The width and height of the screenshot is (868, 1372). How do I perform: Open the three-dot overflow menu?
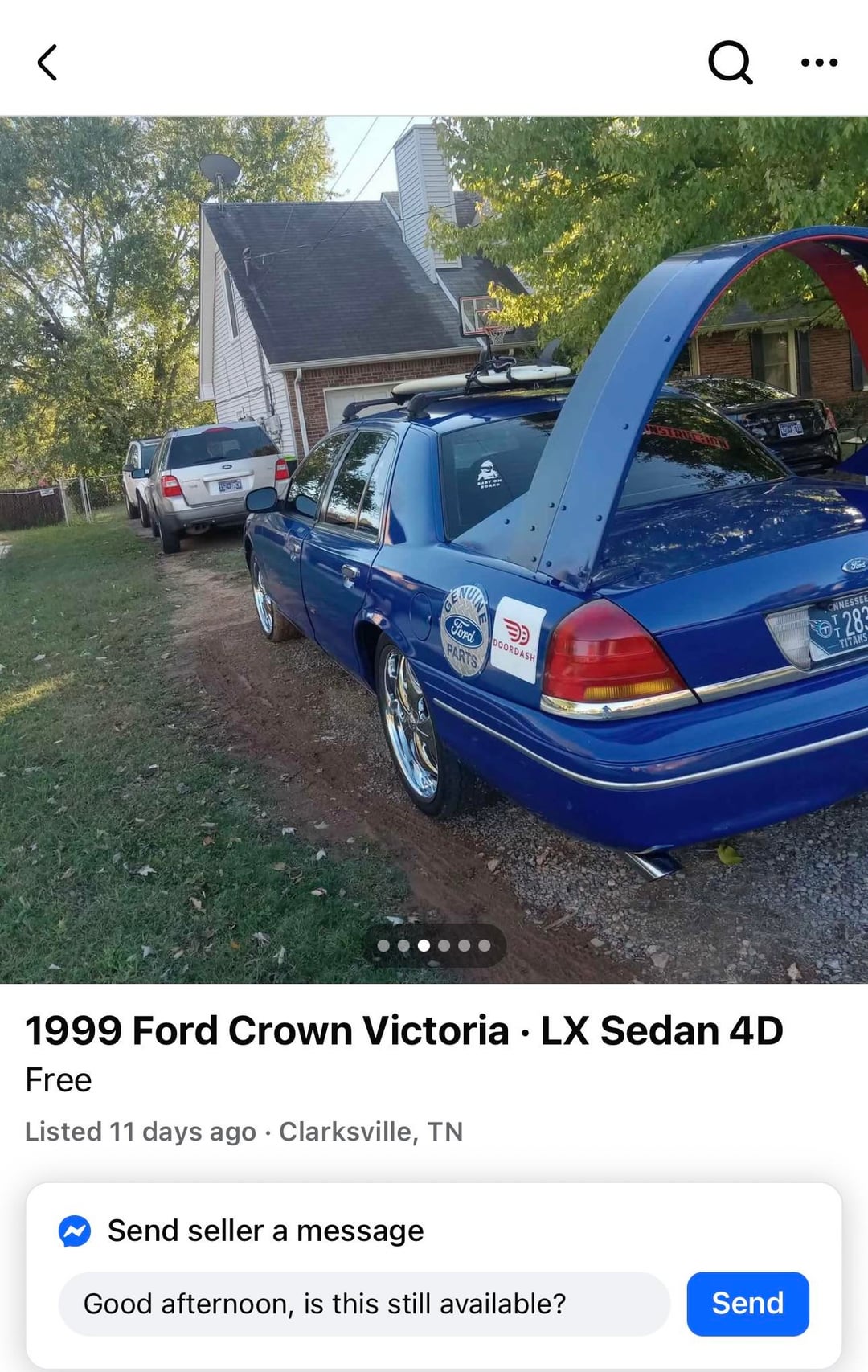pyautogui.click(x=819, y=63)
